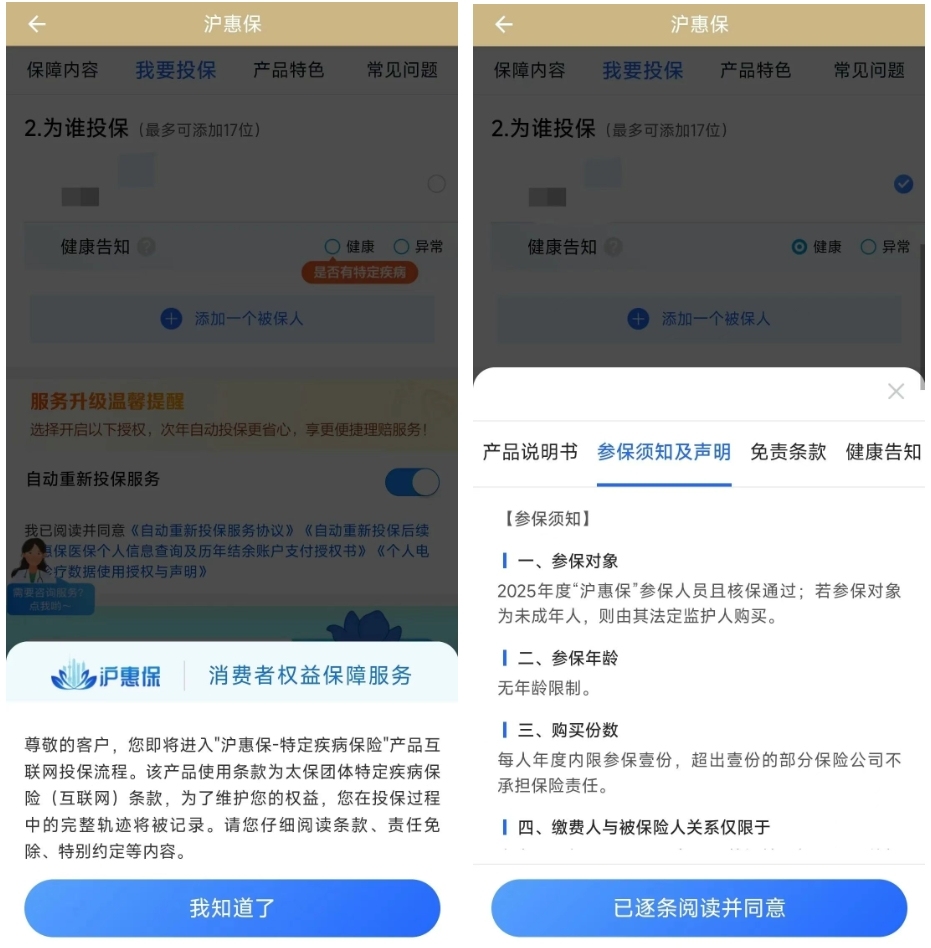Confirm with 已逐条阅读并同意 button

pyautogui.click(x=699, y=908)
